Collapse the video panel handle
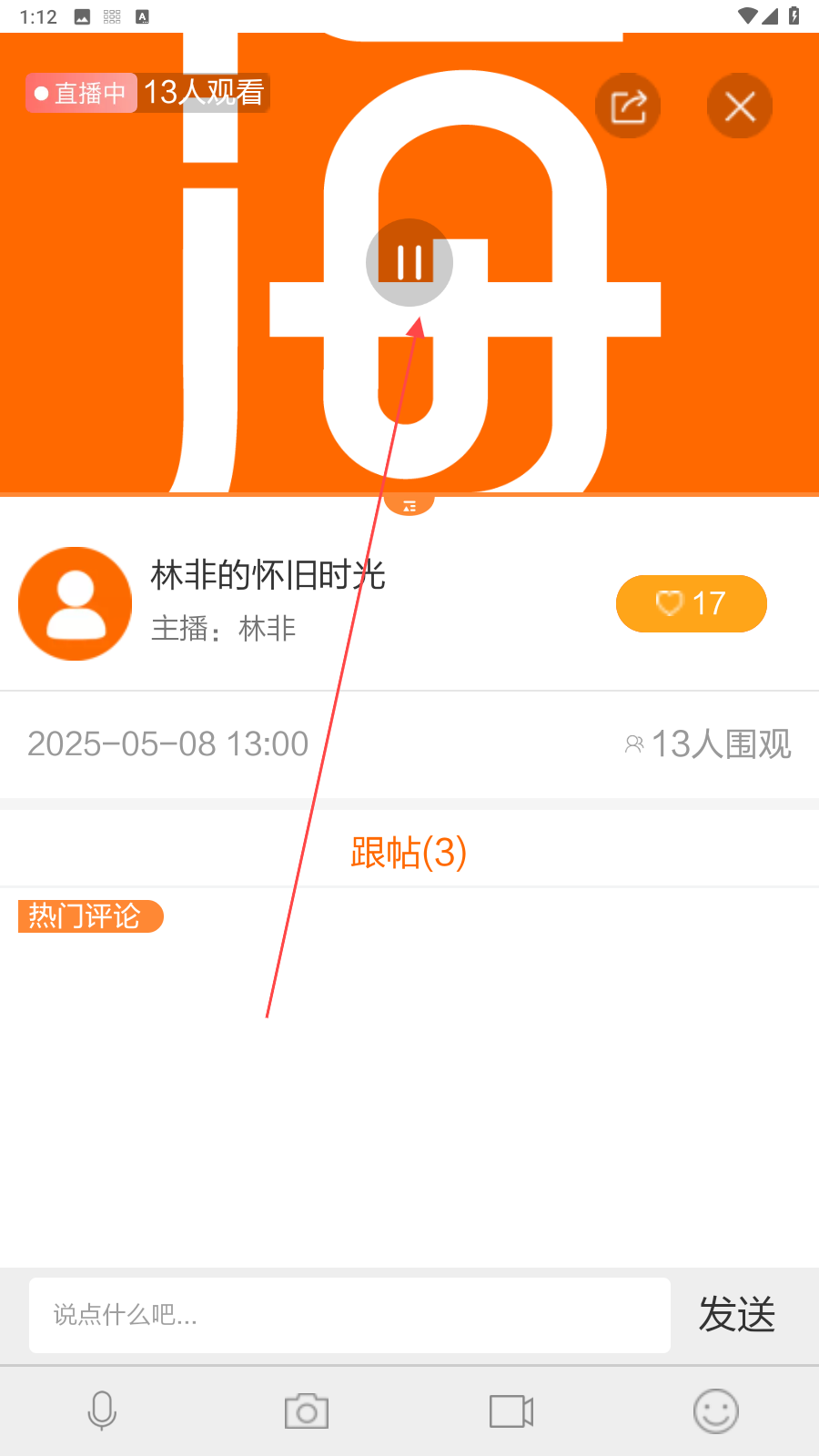This screenshot has height=1456, width=819. pos(409,506)
